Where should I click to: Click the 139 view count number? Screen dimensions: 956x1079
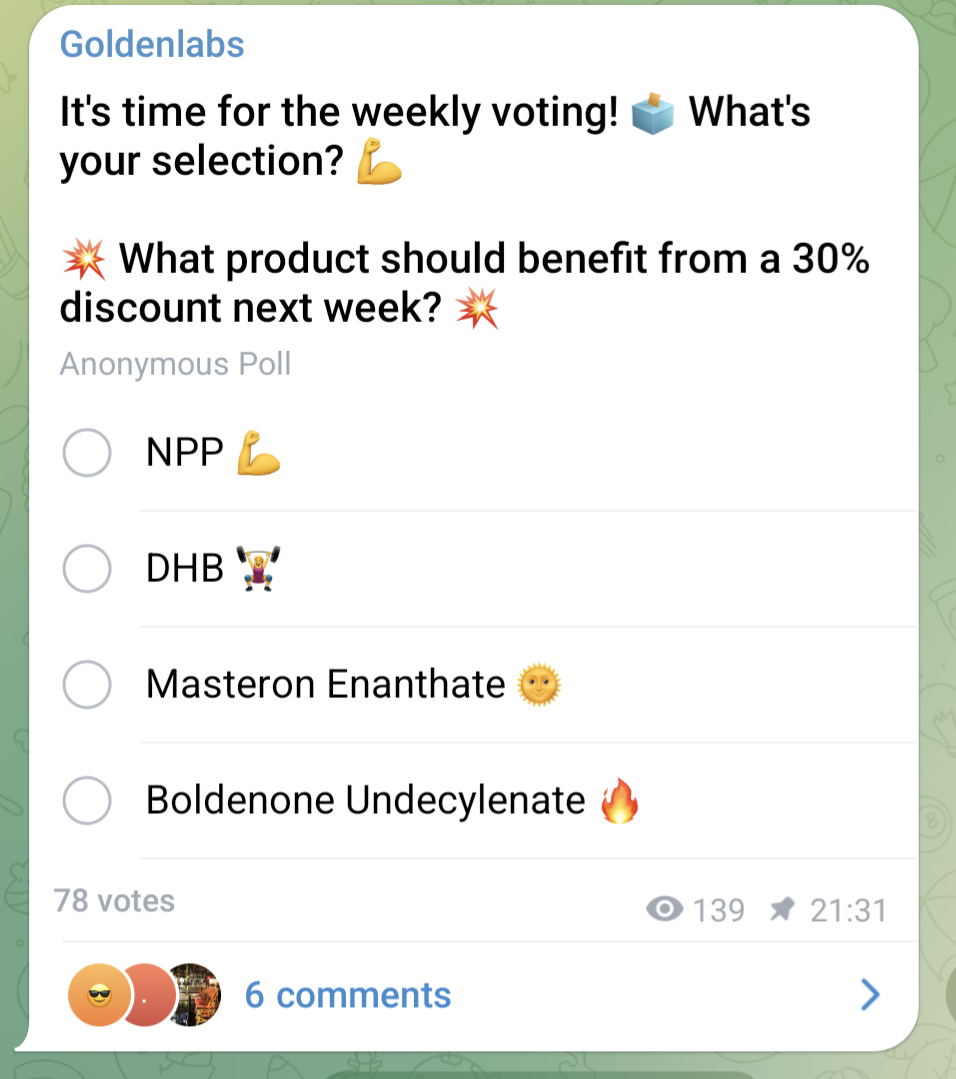click(x=718, y=910)
